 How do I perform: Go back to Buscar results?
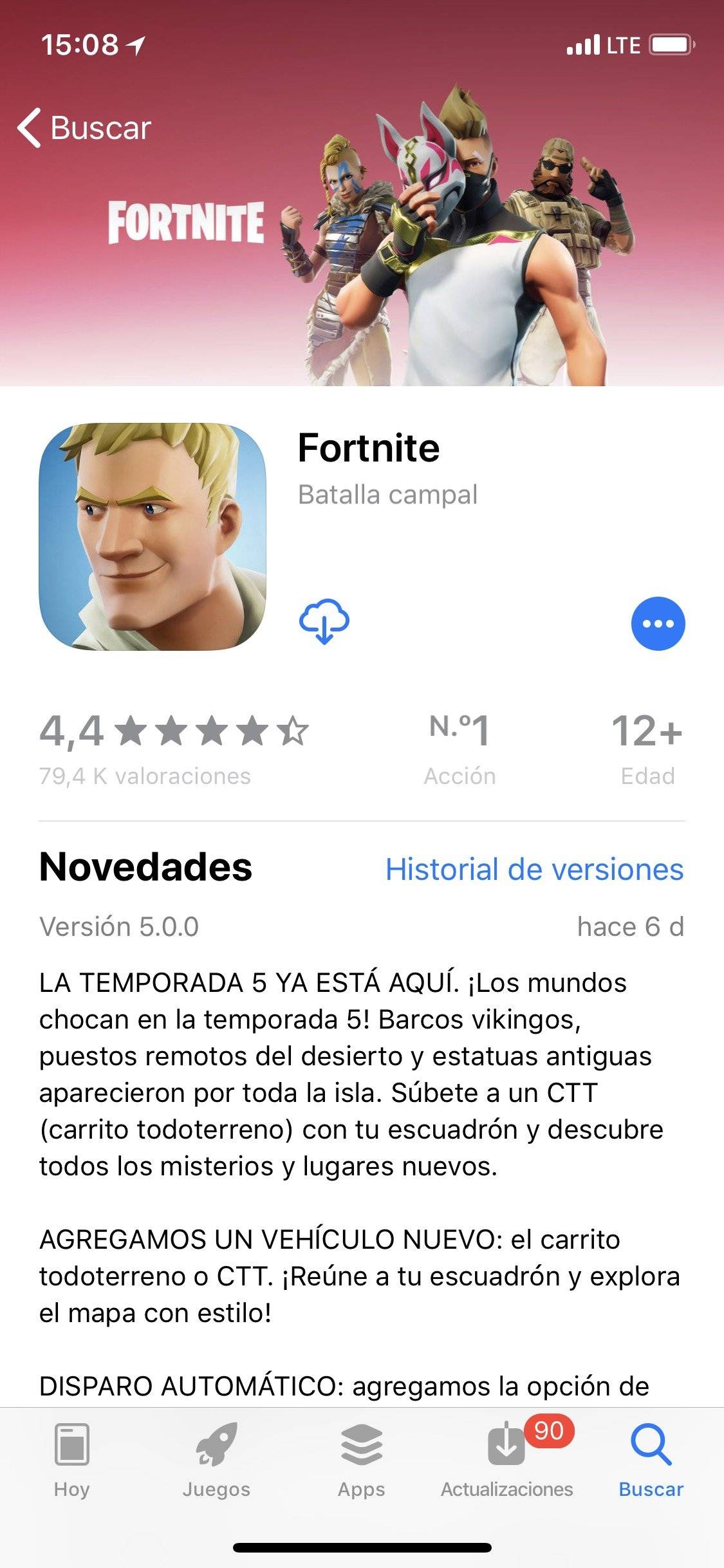click(84, 127)
